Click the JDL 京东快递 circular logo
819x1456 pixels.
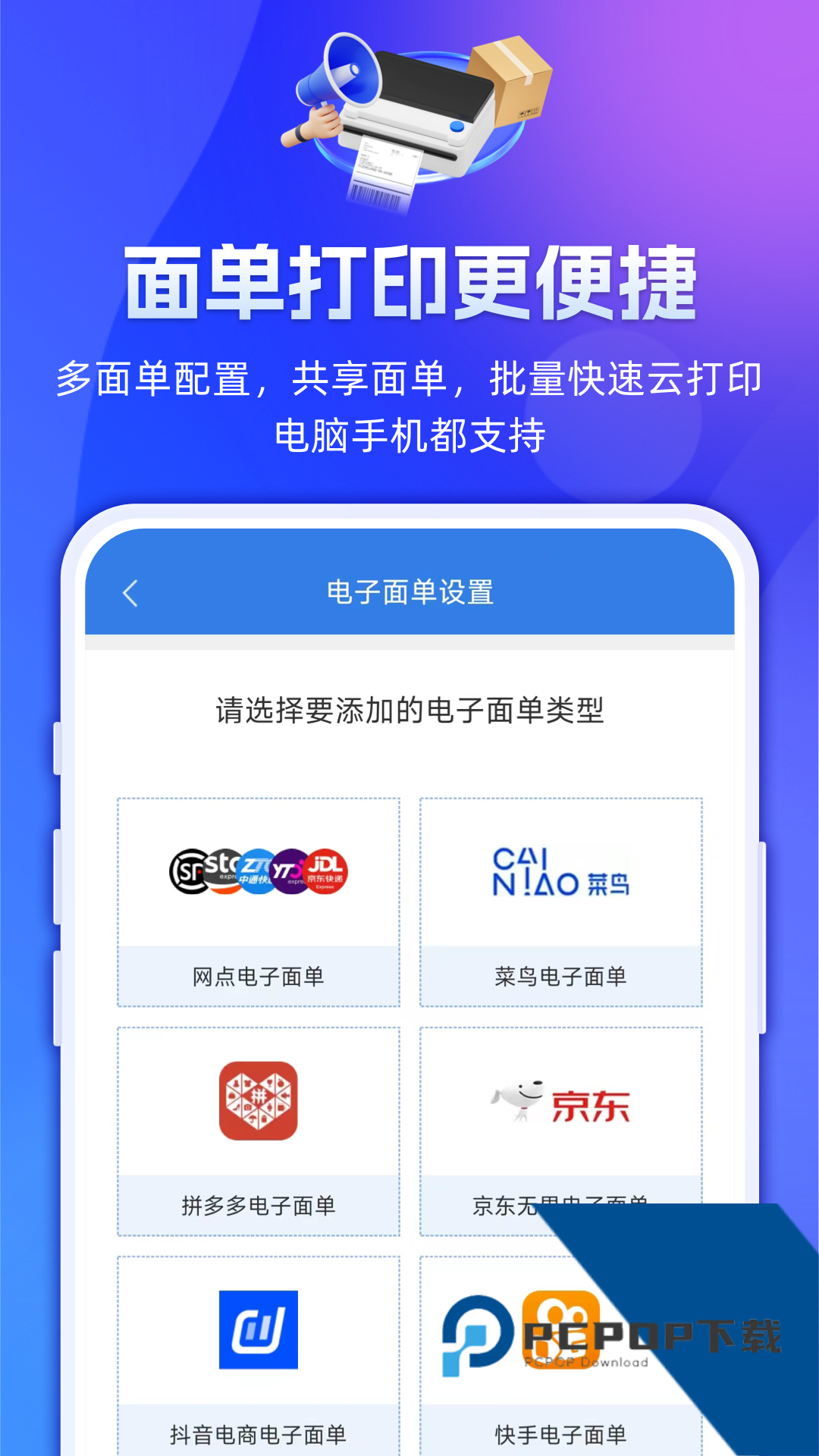tap(327, 872)
